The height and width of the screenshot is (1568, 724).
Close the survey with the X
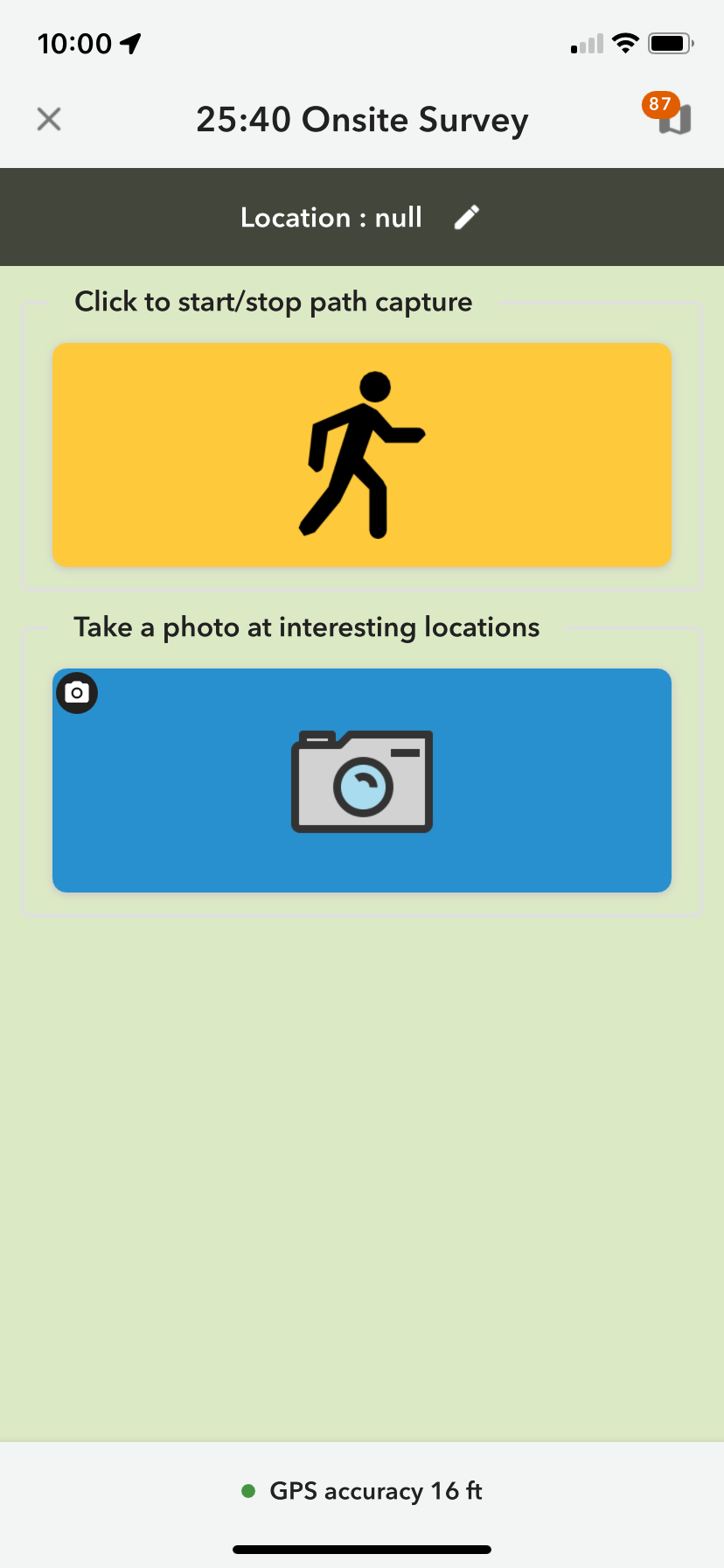click(48, 119)
